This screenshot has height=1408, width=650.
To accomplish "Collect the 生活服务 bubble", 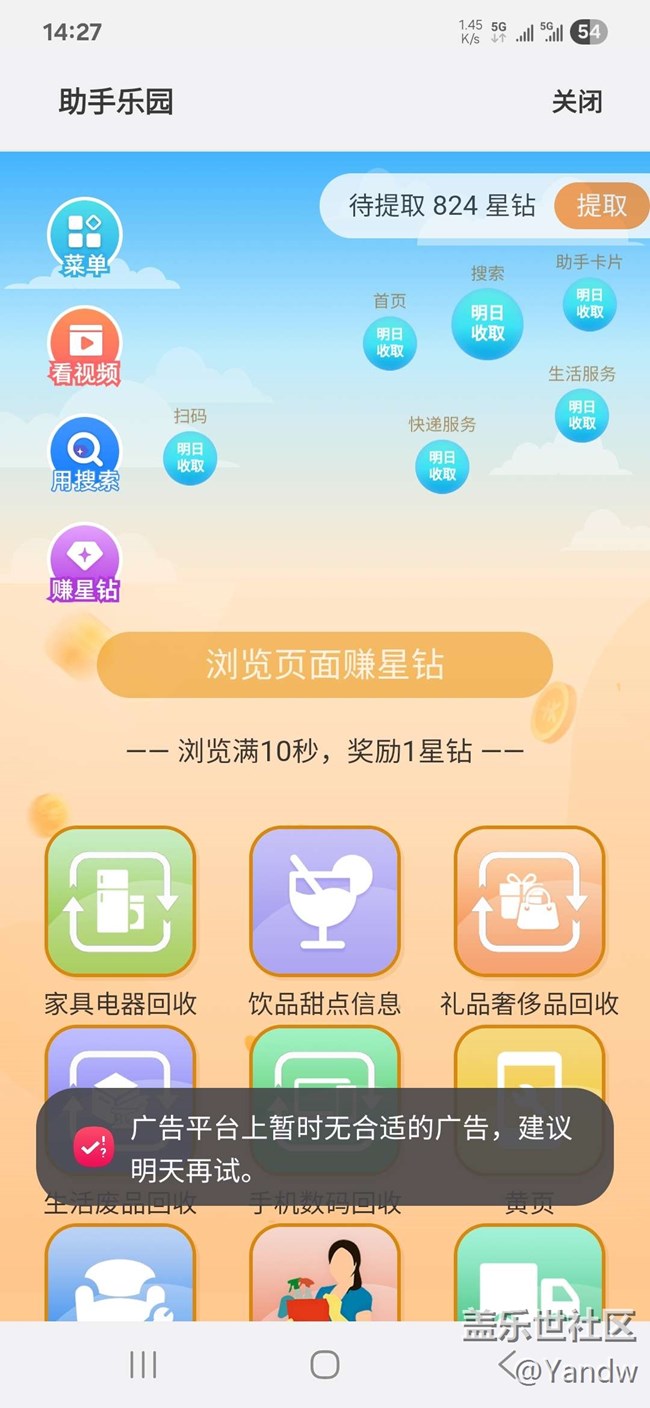I will [582, 414].
